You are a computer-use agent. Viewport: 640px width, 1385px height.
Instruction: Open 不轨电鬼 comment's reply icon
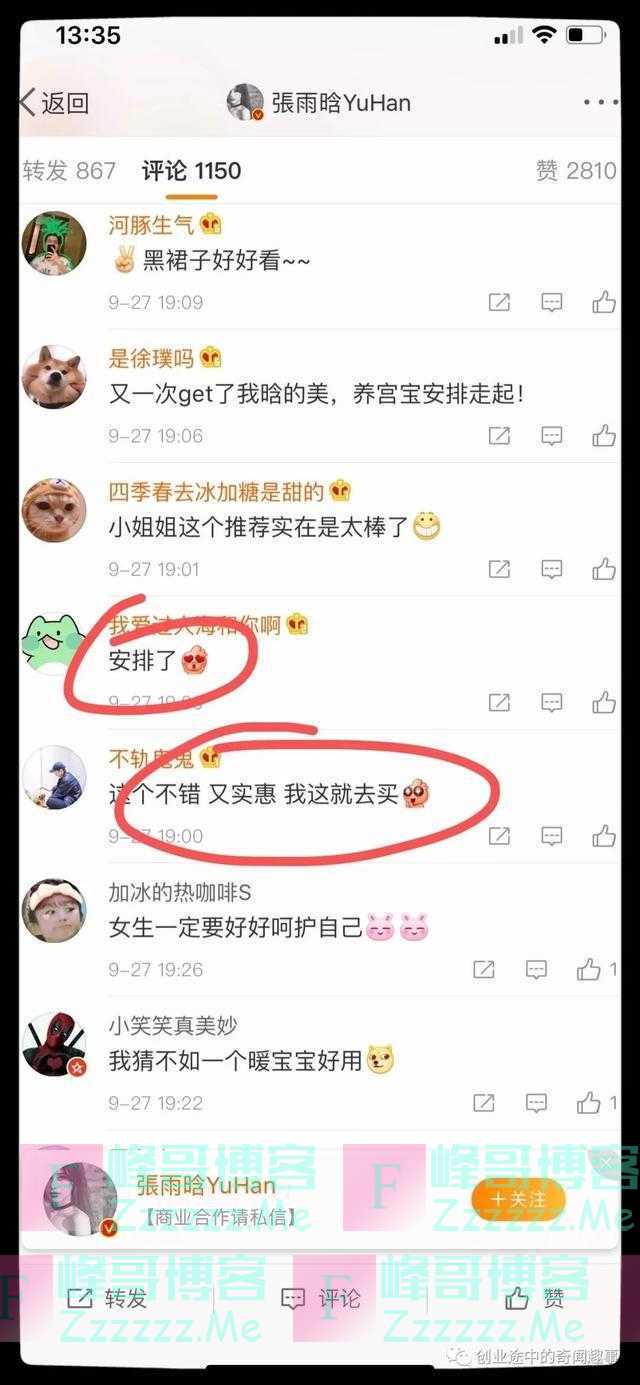pyautogui.click(x=551, y=836)
